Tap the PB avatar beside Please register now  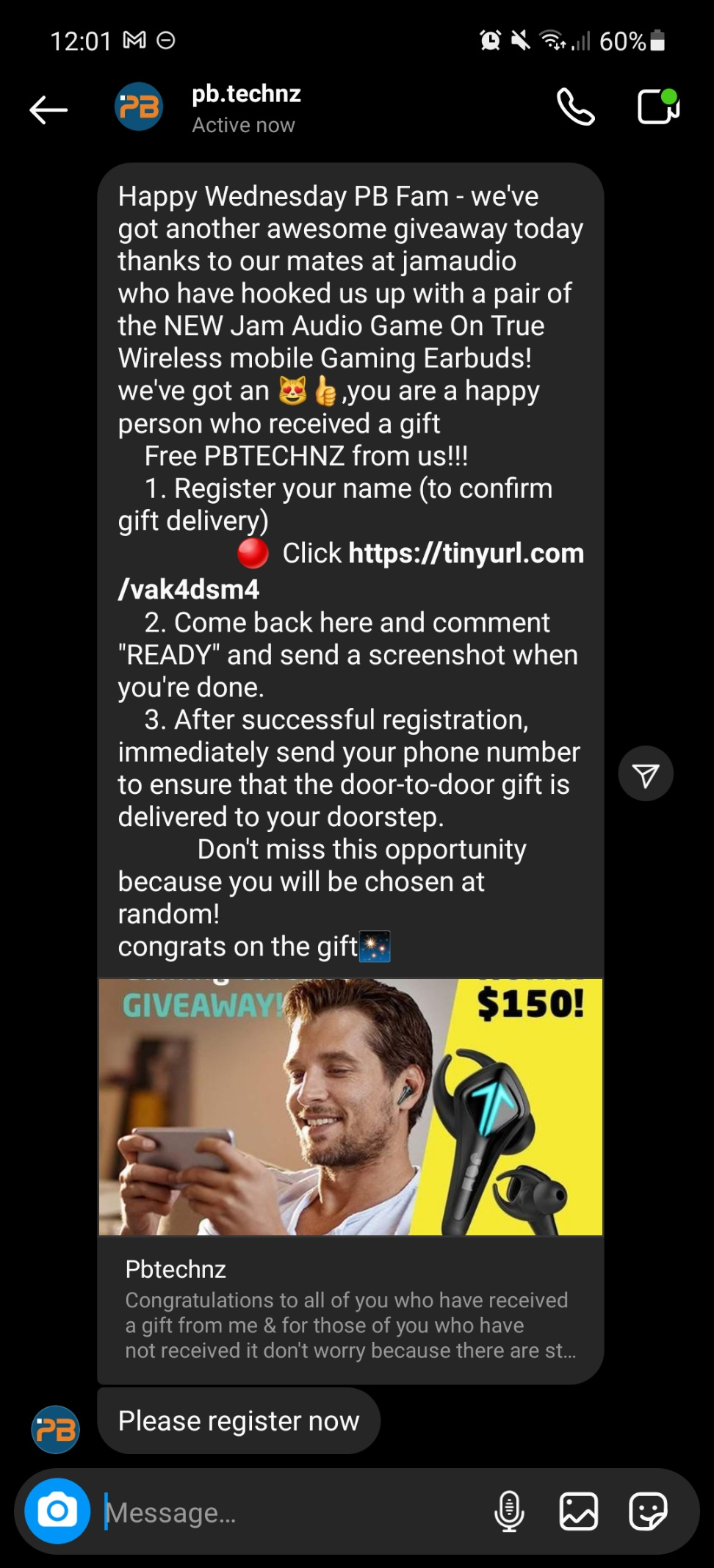tap(55, 1429)
